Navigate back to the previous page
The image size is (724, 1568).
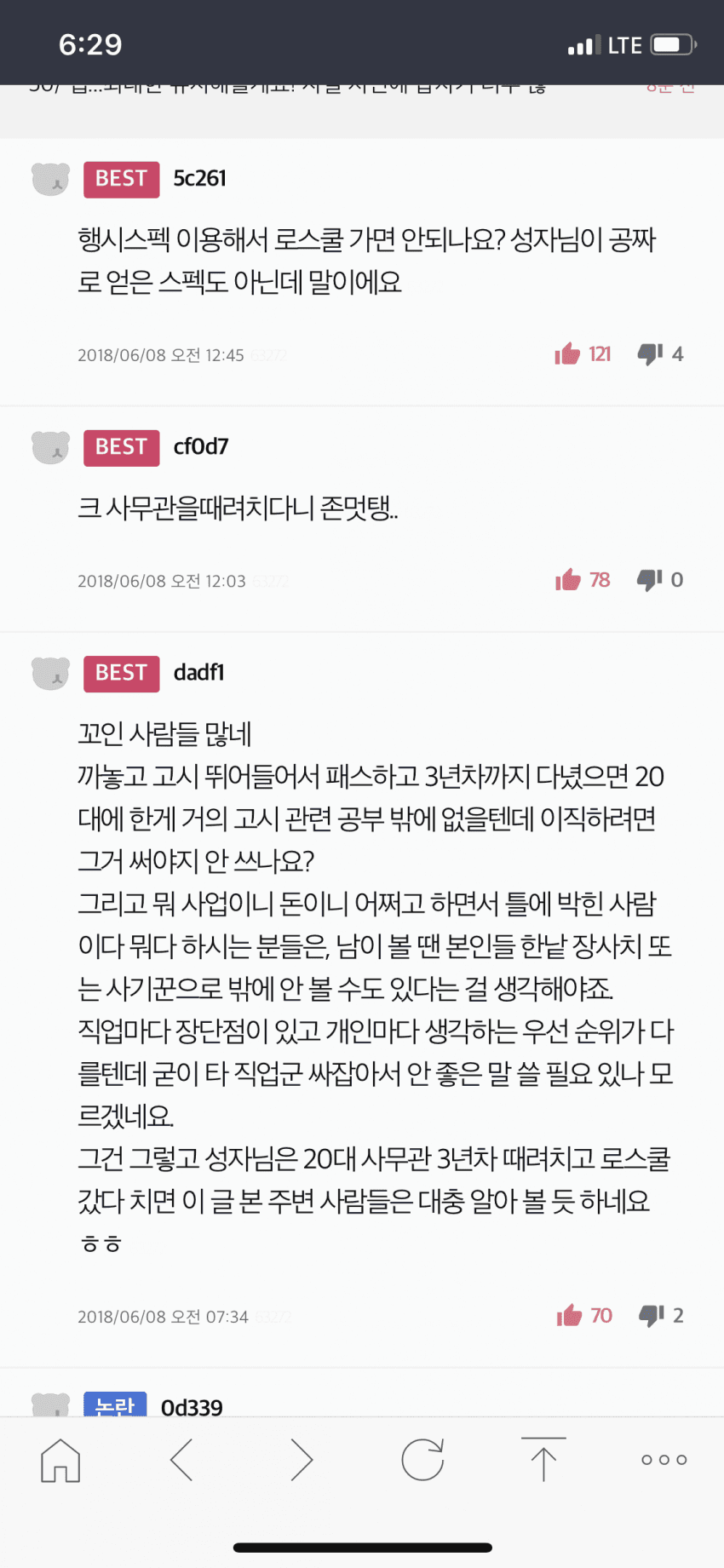pyautogui.click(x=181, y=1460)
